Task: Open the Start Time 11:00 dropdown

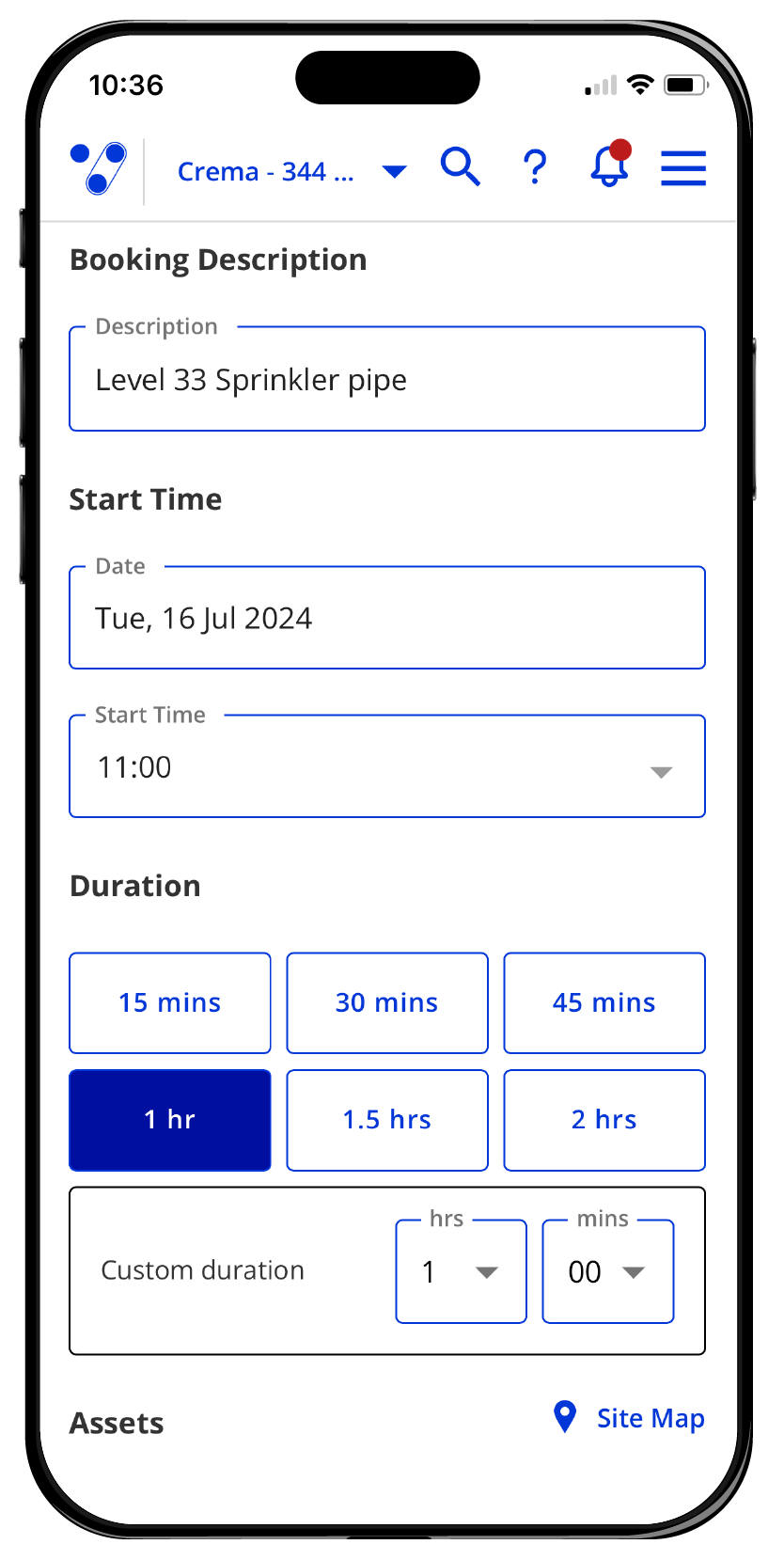Action: click(x=387, y=766)
